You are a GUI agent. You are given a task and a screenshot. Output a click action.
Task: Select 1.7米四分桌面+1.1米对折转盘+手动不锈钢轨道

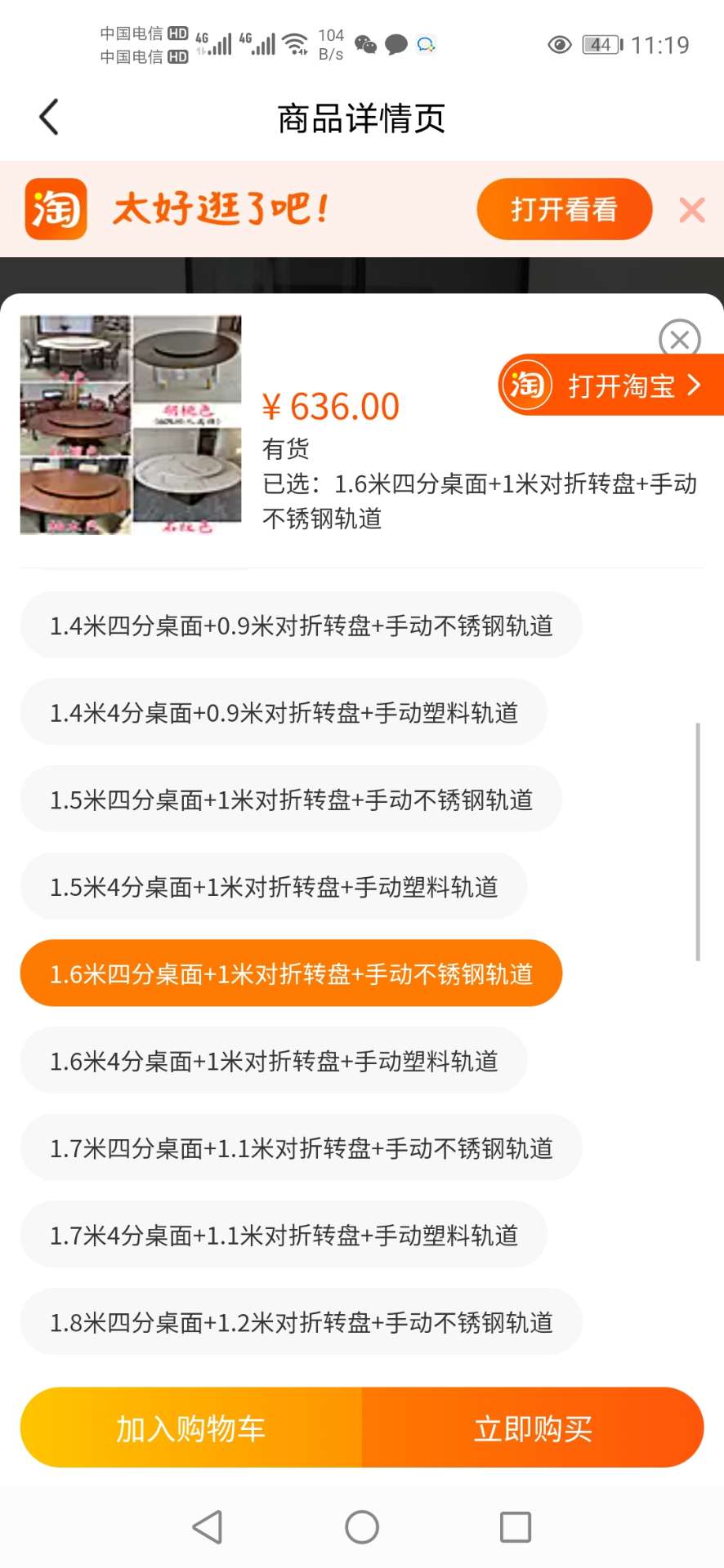301,1149
